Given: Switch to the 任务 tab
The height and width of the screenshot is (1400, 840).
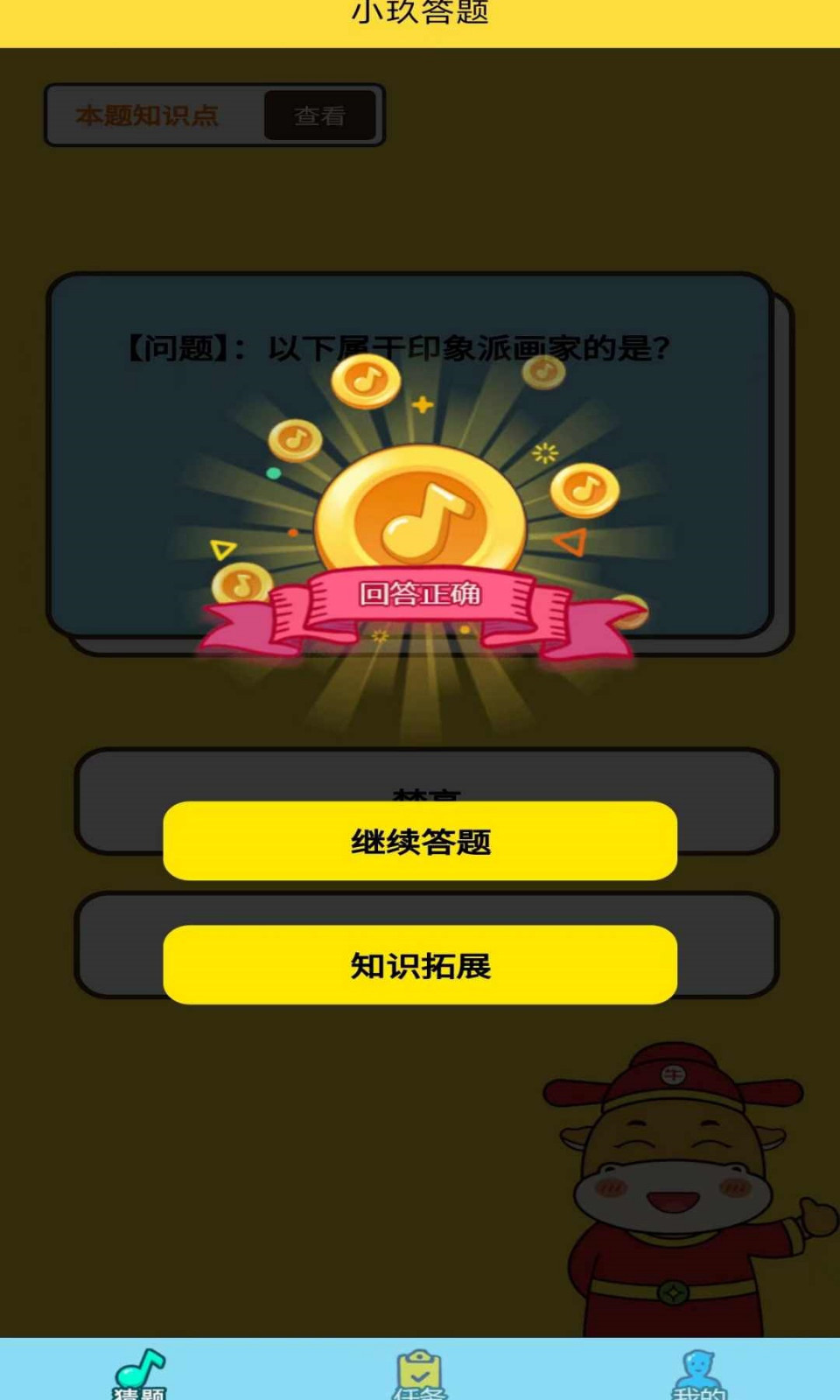Looking at the screenshot, I should (x=420, y=1374).
